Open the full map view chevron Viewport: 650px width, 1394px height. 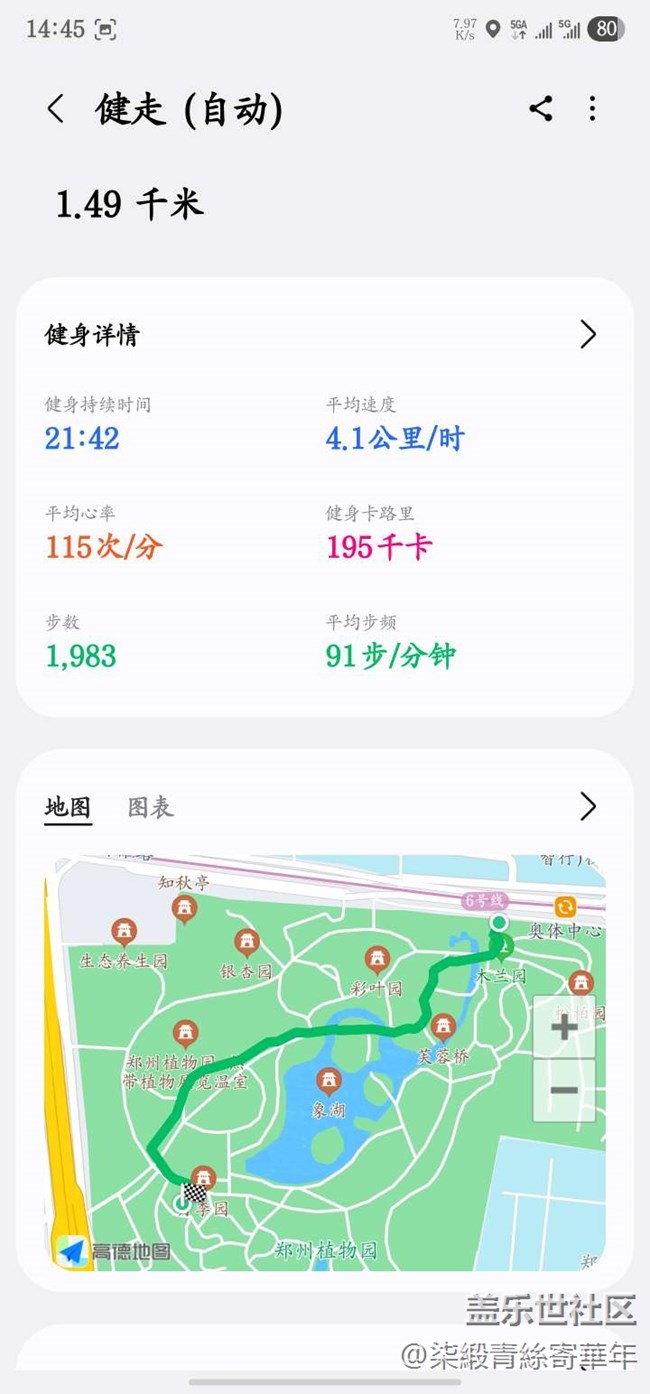tap(588, 806)
